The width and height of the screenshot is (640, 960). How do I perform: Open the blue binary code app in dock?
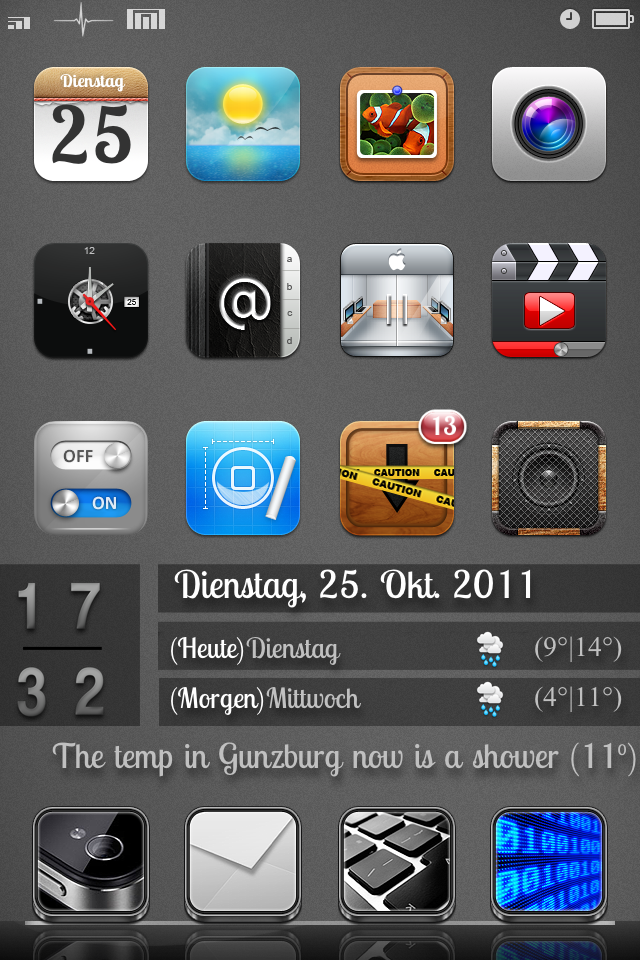549,864
